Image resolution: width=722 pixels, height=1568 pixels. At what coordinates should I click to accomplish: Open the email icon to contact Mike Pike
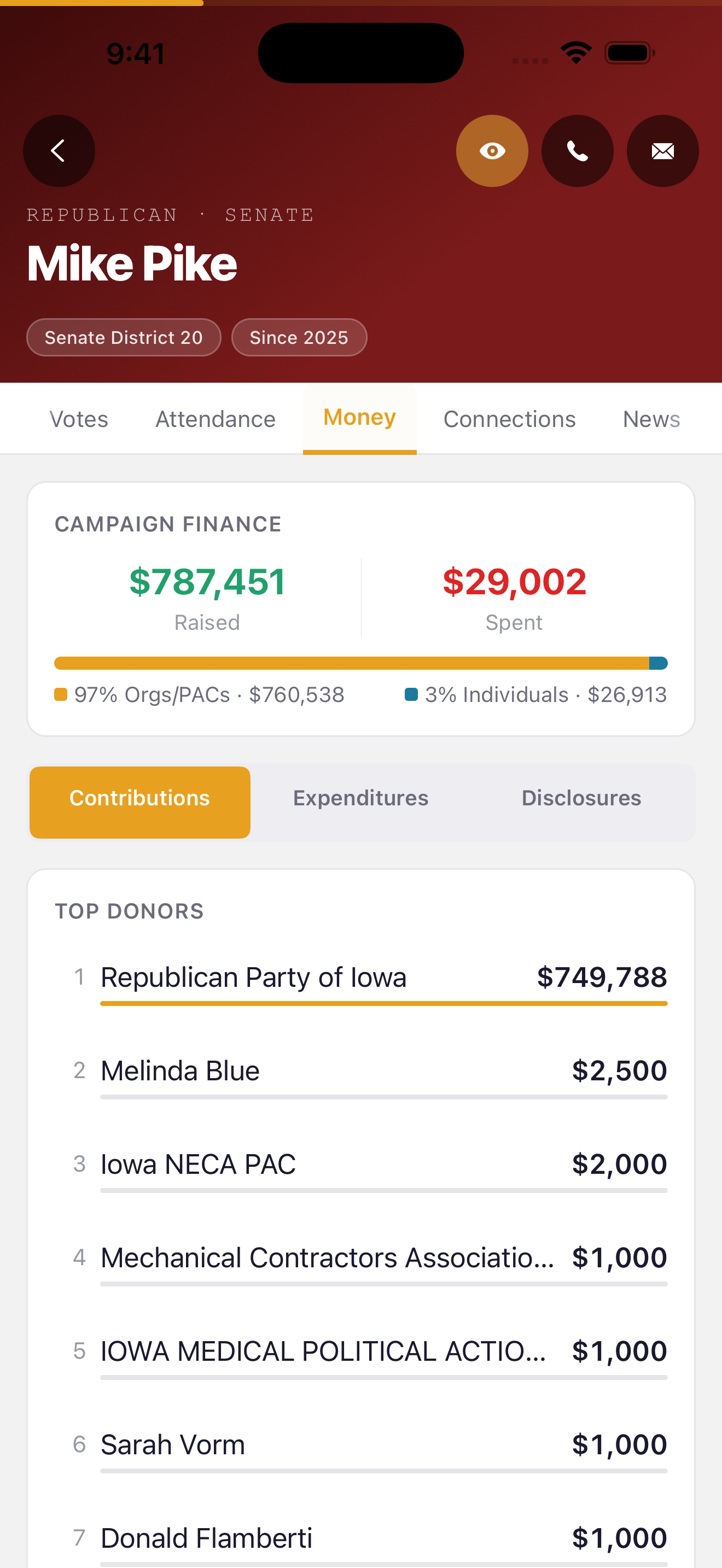tap(662, 150)
